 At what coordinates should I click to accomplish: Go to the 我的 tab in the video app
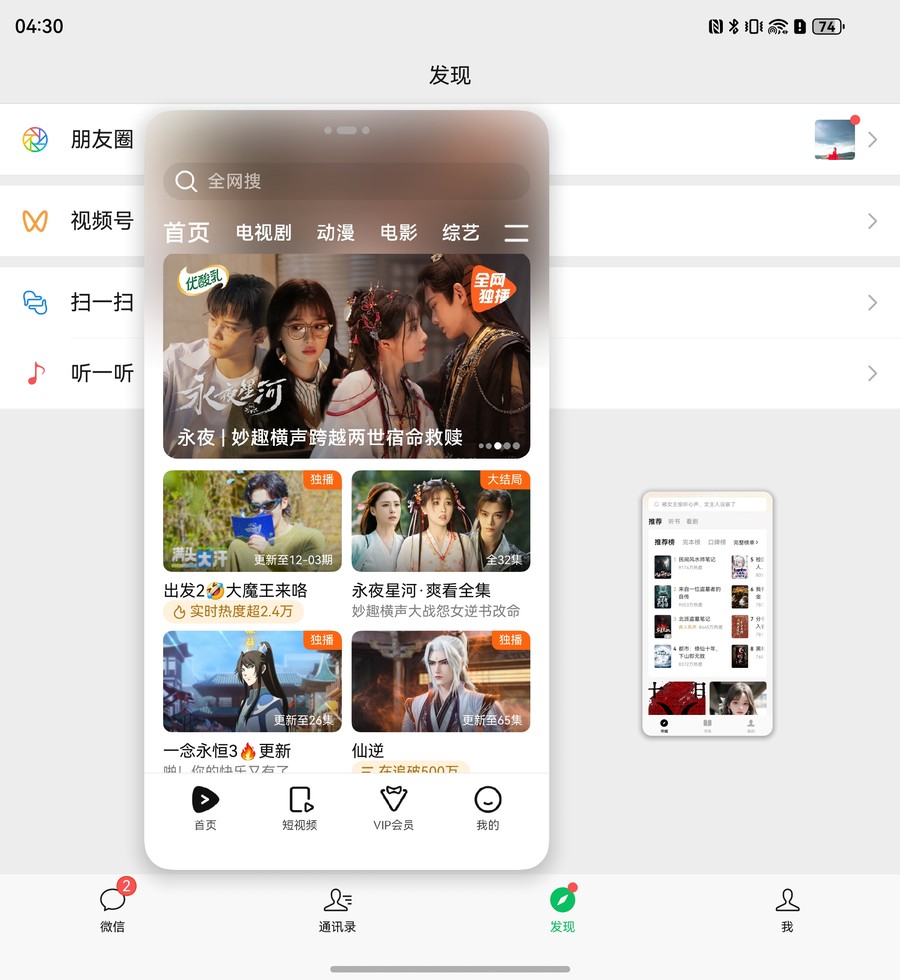click(x=487, y=809)
